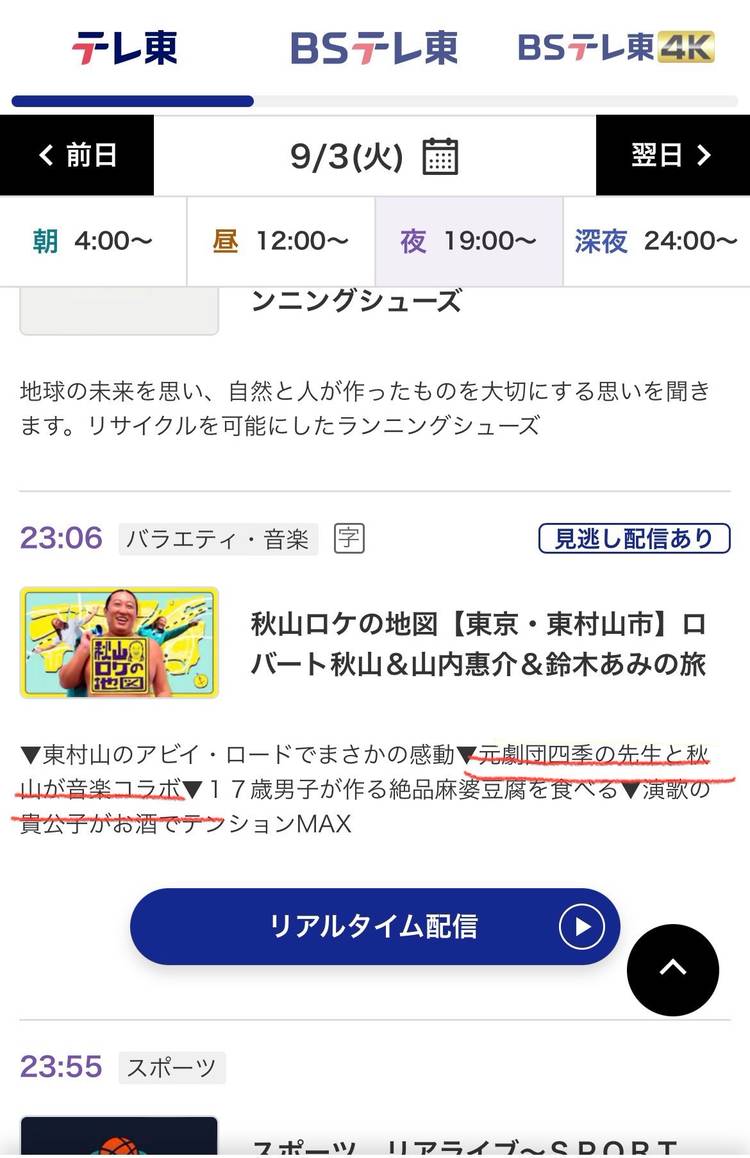Go to the previous day (前日)
Screen dimensions: 750x1158
[x=77, y=155]
